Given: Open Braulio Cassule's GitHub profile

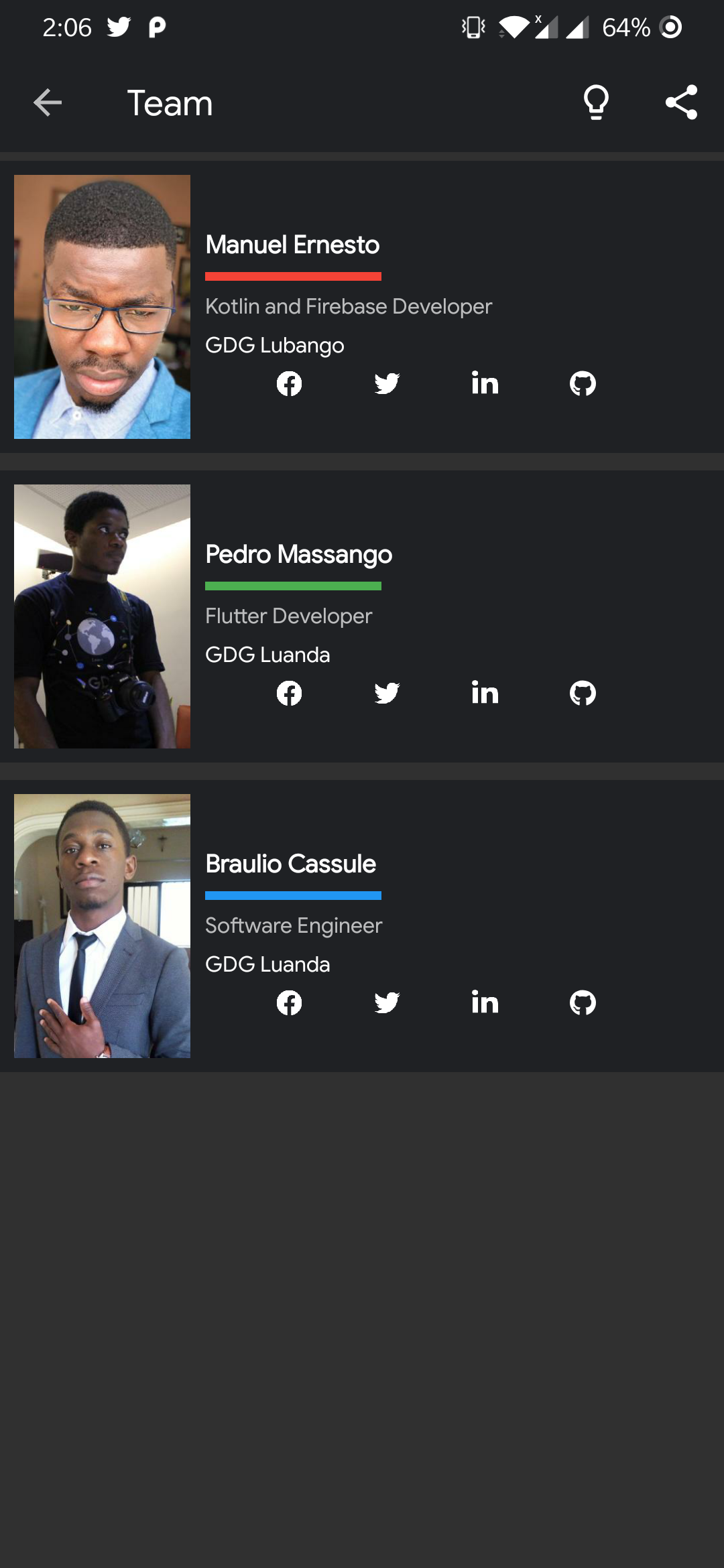Looking at the screenshot, I should (583, 1002).
